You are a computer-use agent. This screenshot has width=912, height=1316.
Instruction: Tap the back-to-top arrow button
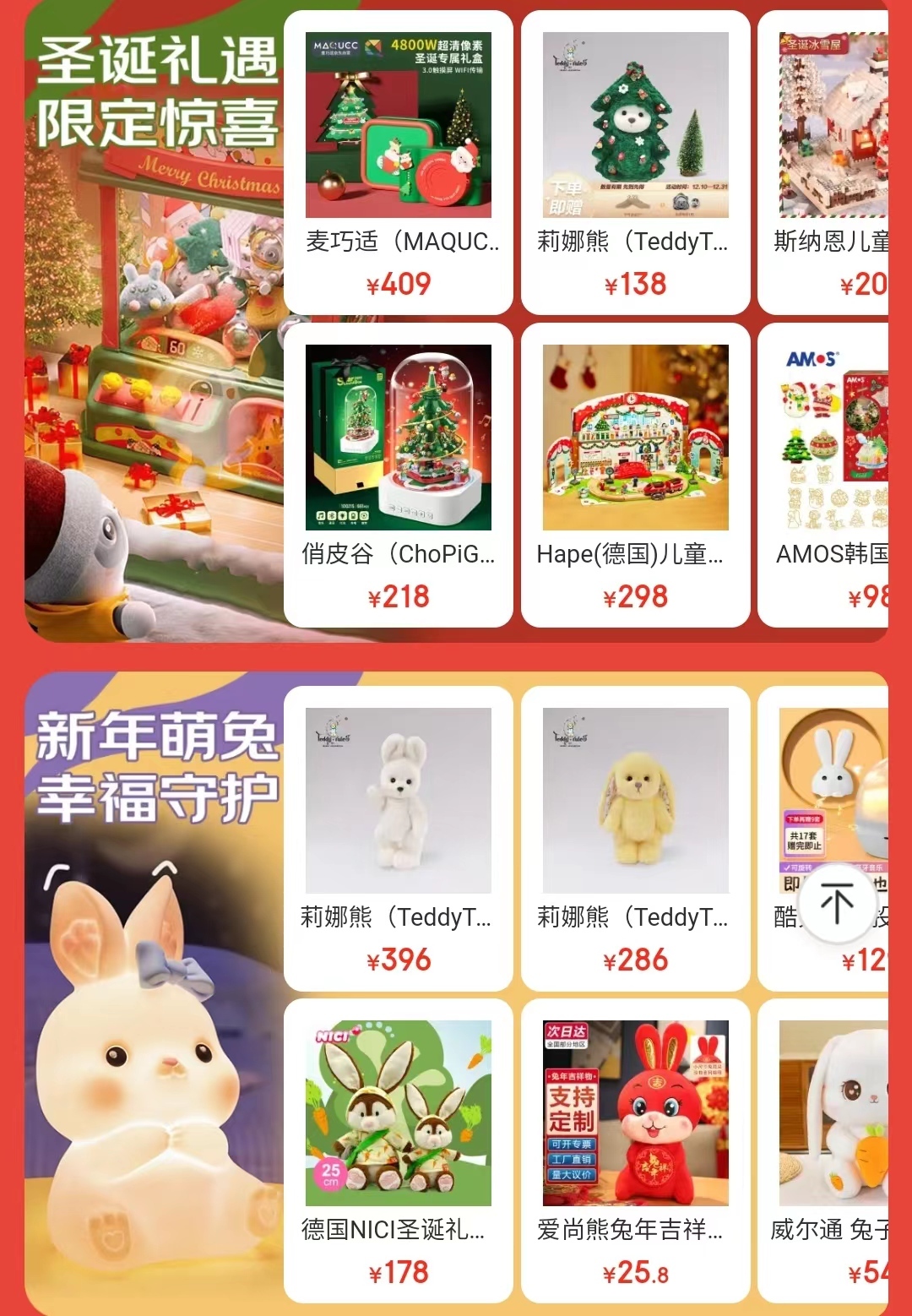[837, 902]
